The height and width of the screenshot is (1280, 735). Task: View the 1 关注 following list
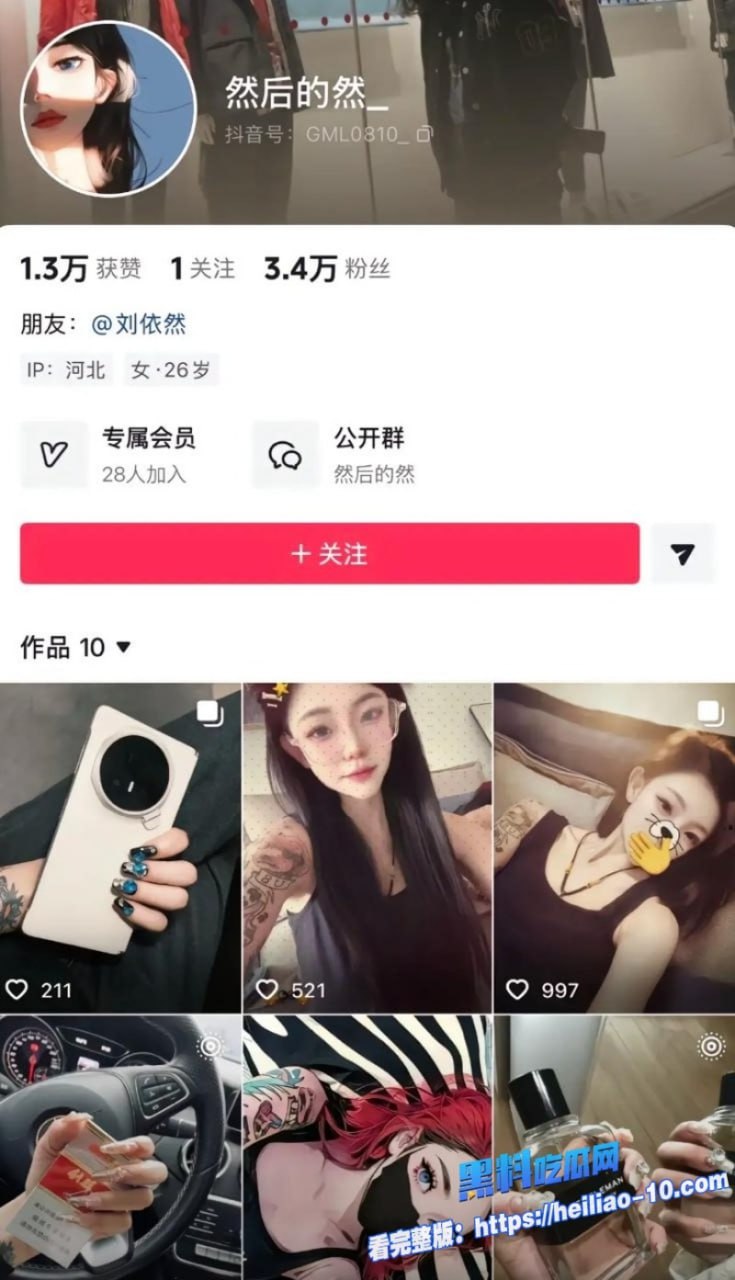coord(202,268)
